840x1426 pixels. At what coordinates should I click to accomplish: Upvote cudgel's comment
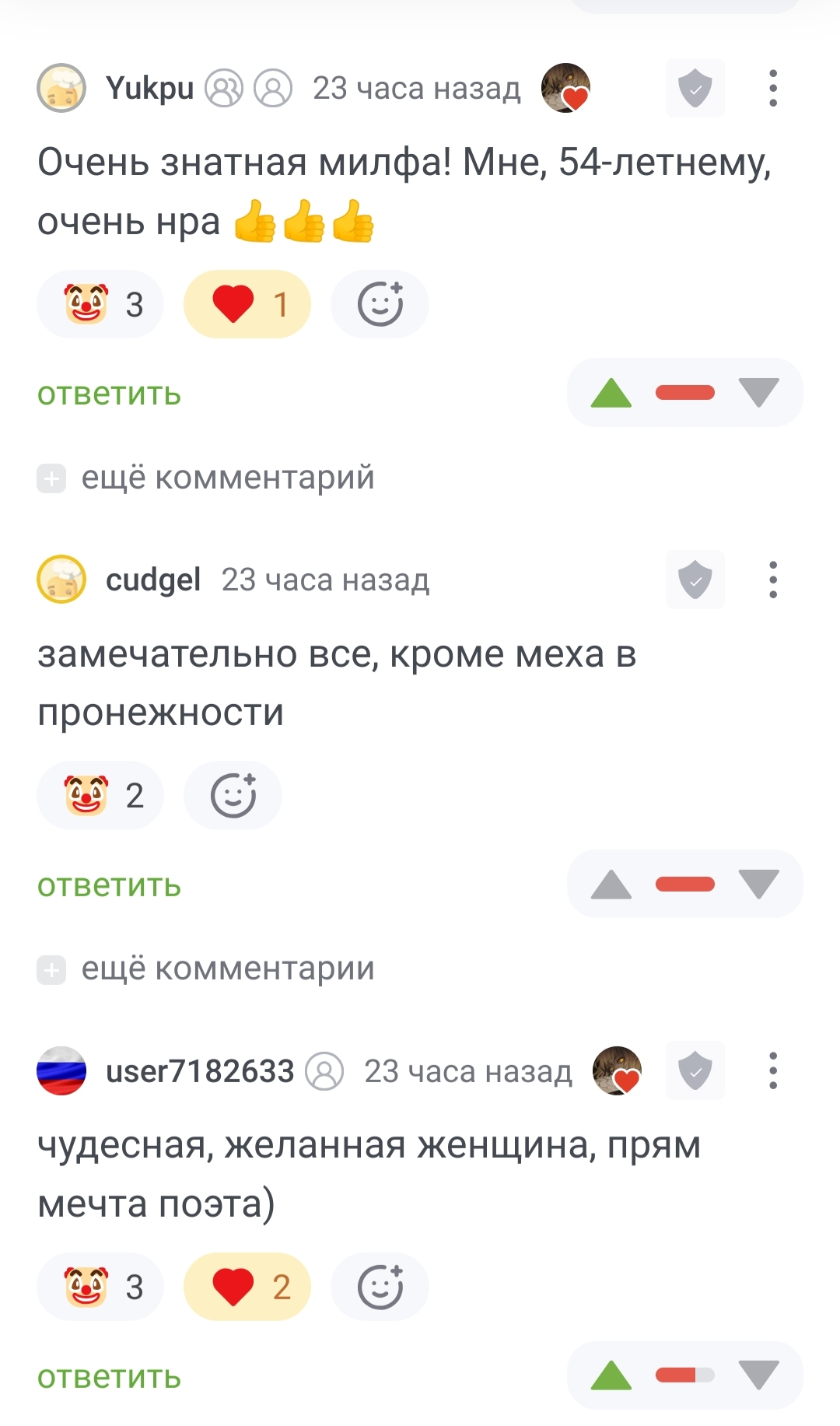click(611, 885)
